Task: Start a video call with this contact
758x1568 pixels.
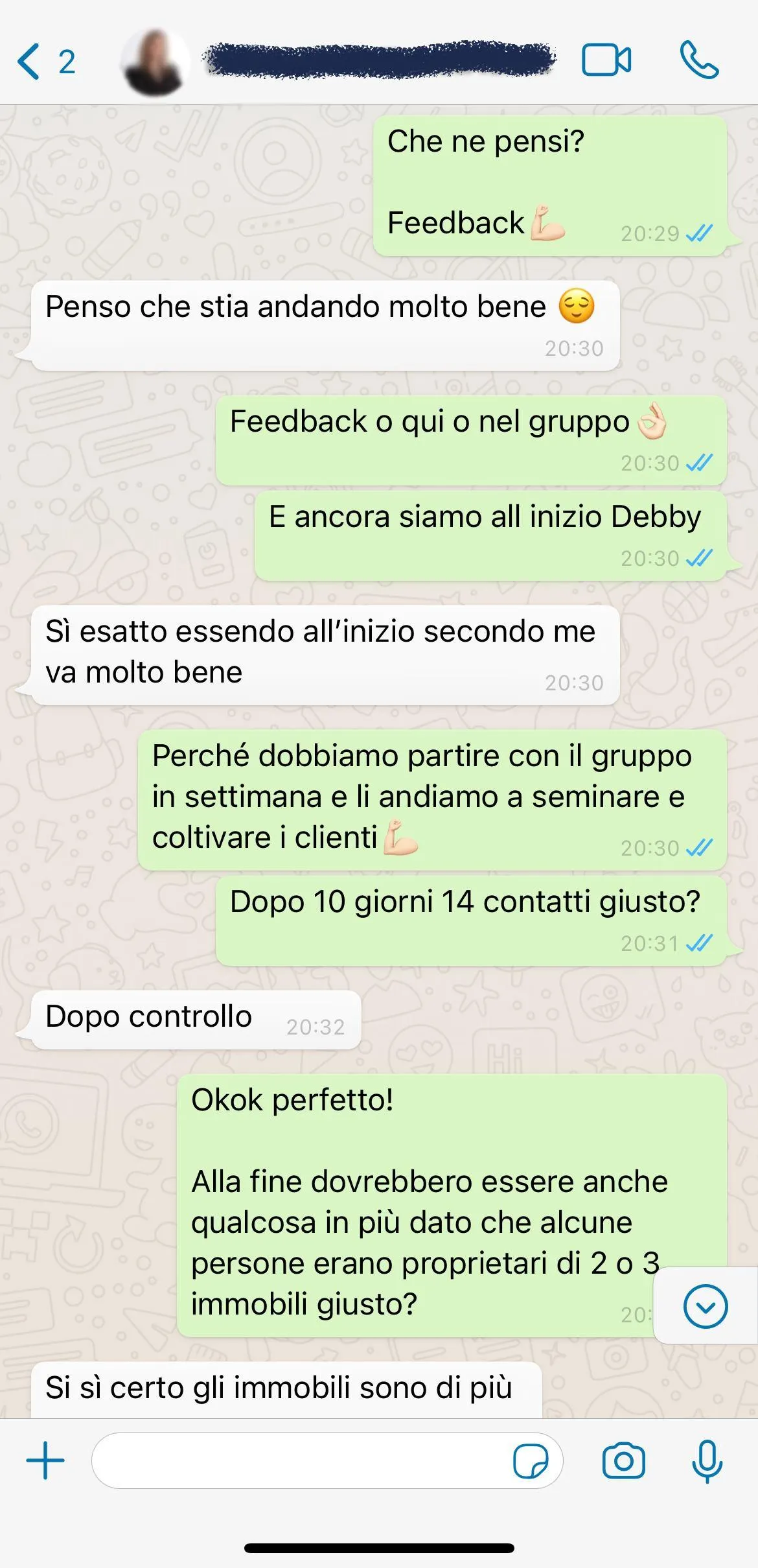Action: [606, 61]
